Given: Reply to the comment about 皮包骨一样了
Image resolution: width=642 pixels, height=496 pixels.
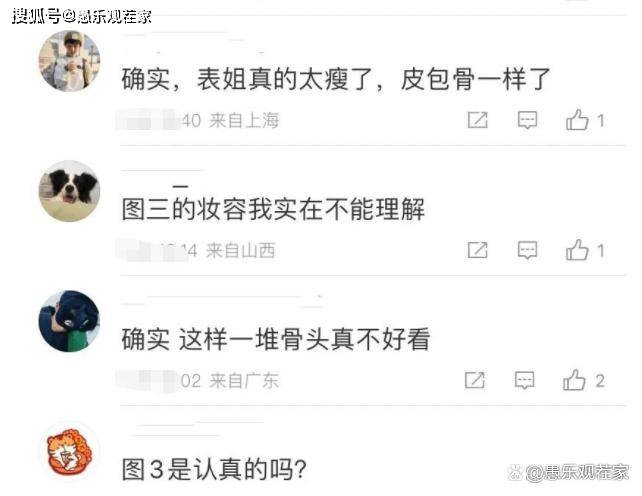Looking at the screenshot, I should tap(527, 121).
